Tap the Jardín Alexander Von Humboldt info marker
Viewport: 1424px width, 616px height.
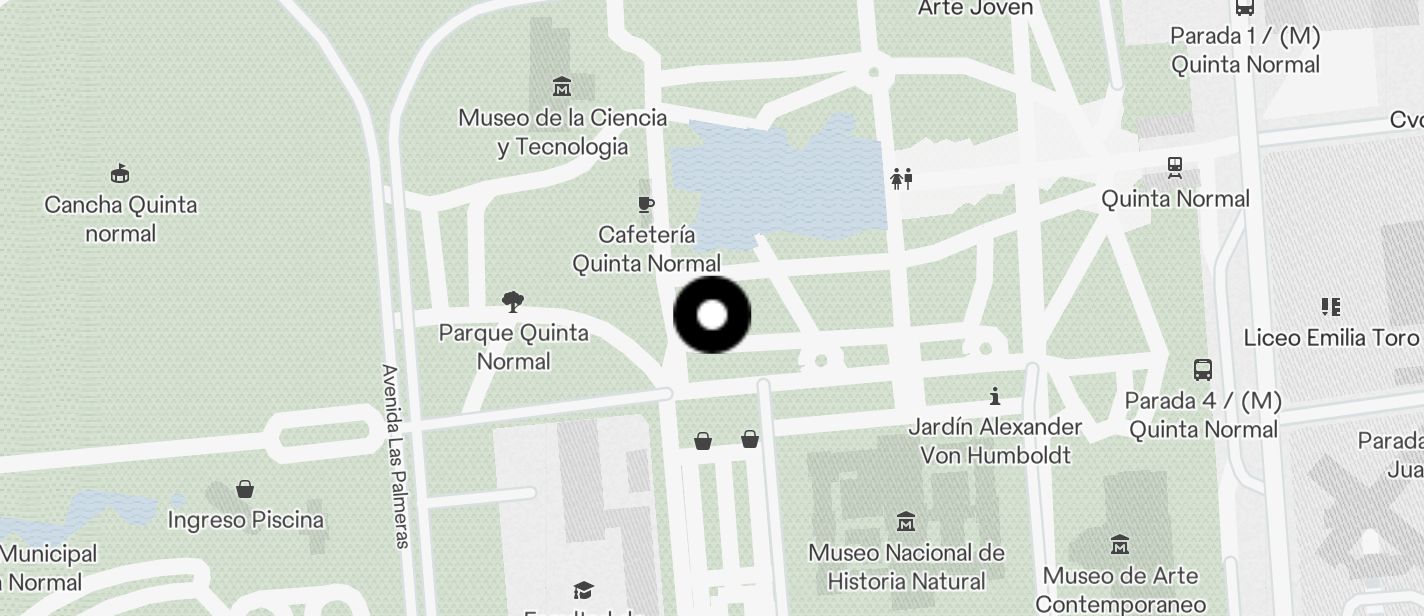[x=994, y=395]
